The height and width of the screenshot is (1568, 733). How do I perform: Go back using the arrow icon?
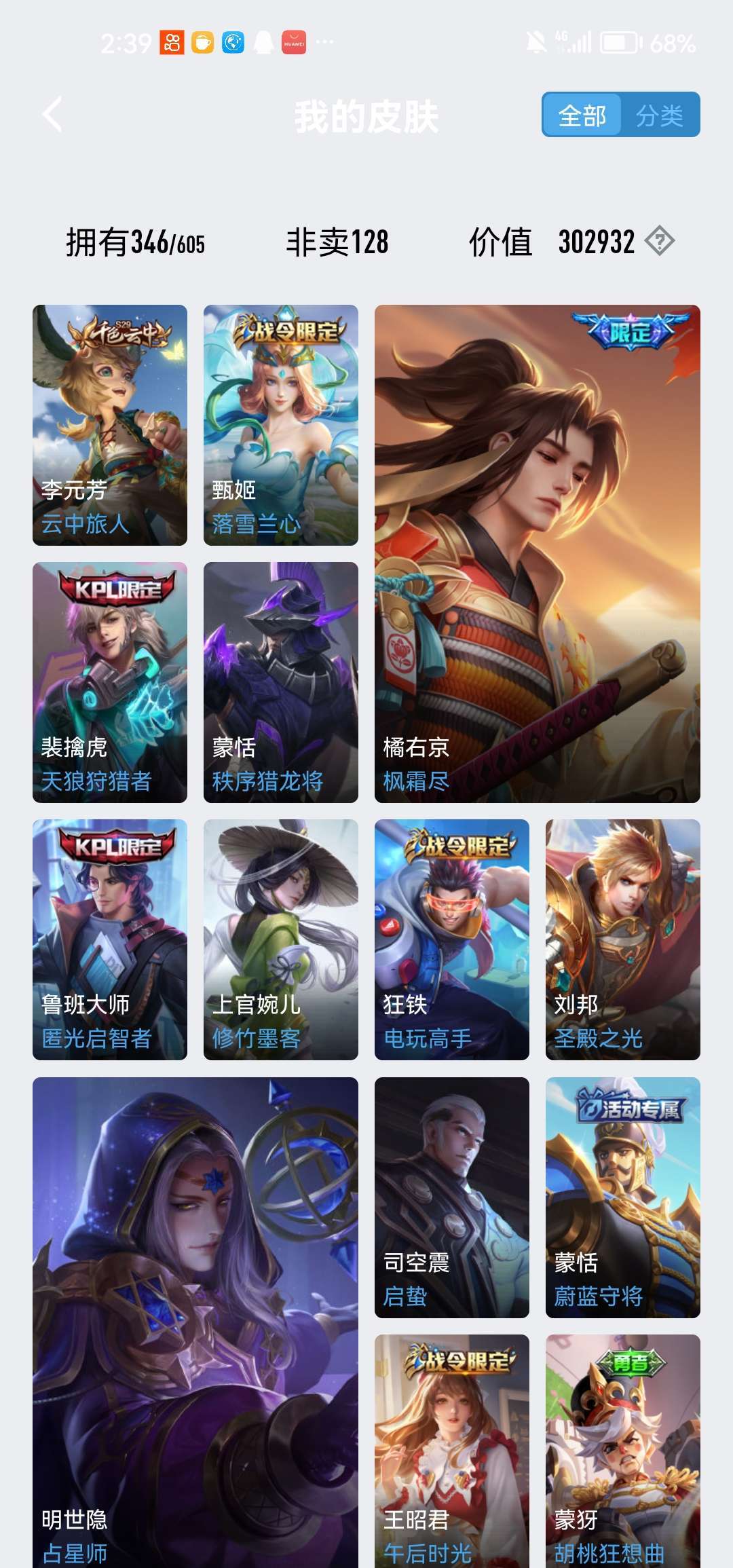(52, 114)
